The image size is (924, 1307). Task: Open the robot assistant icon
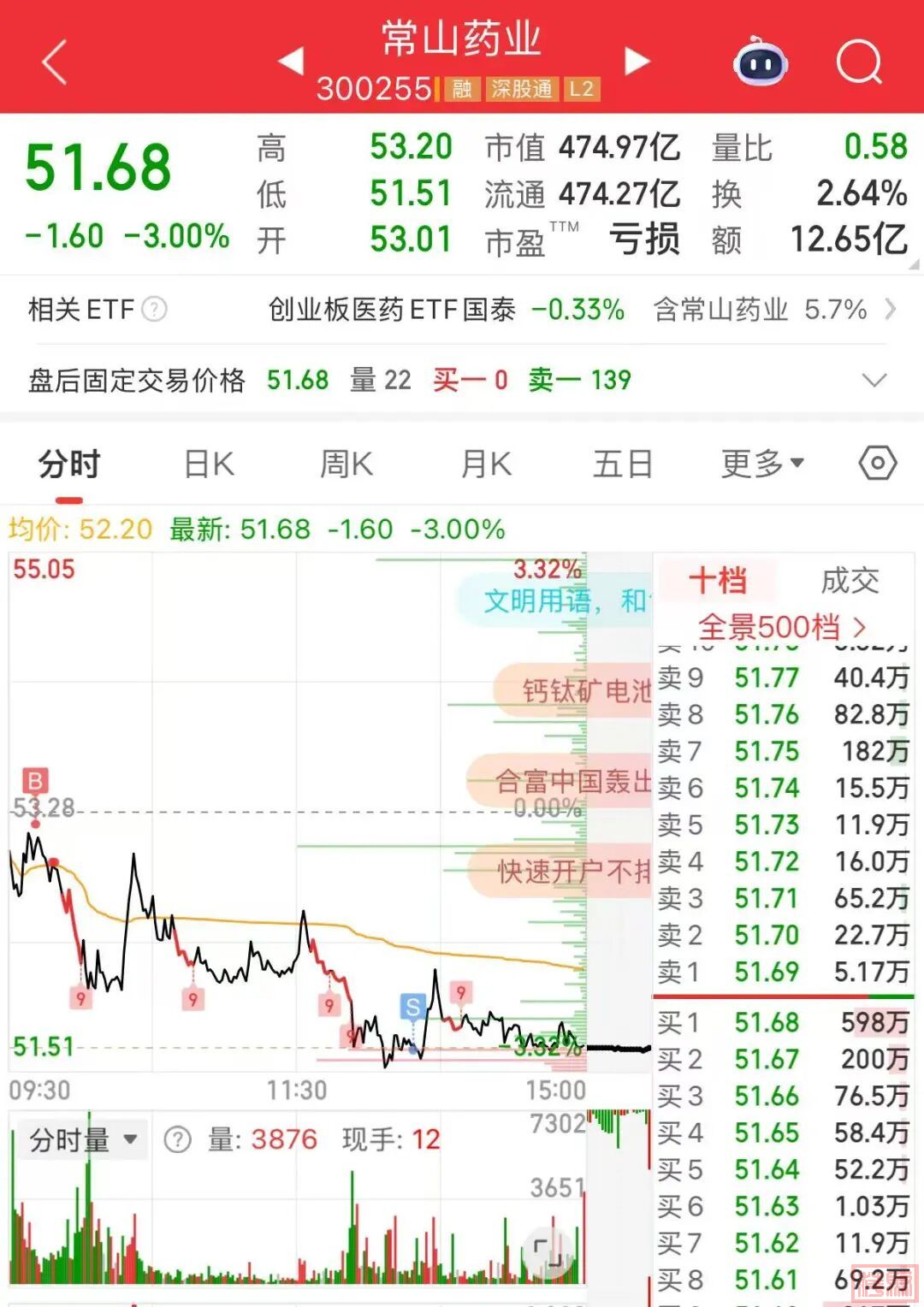pyautogui.click(x=761, y=62)
